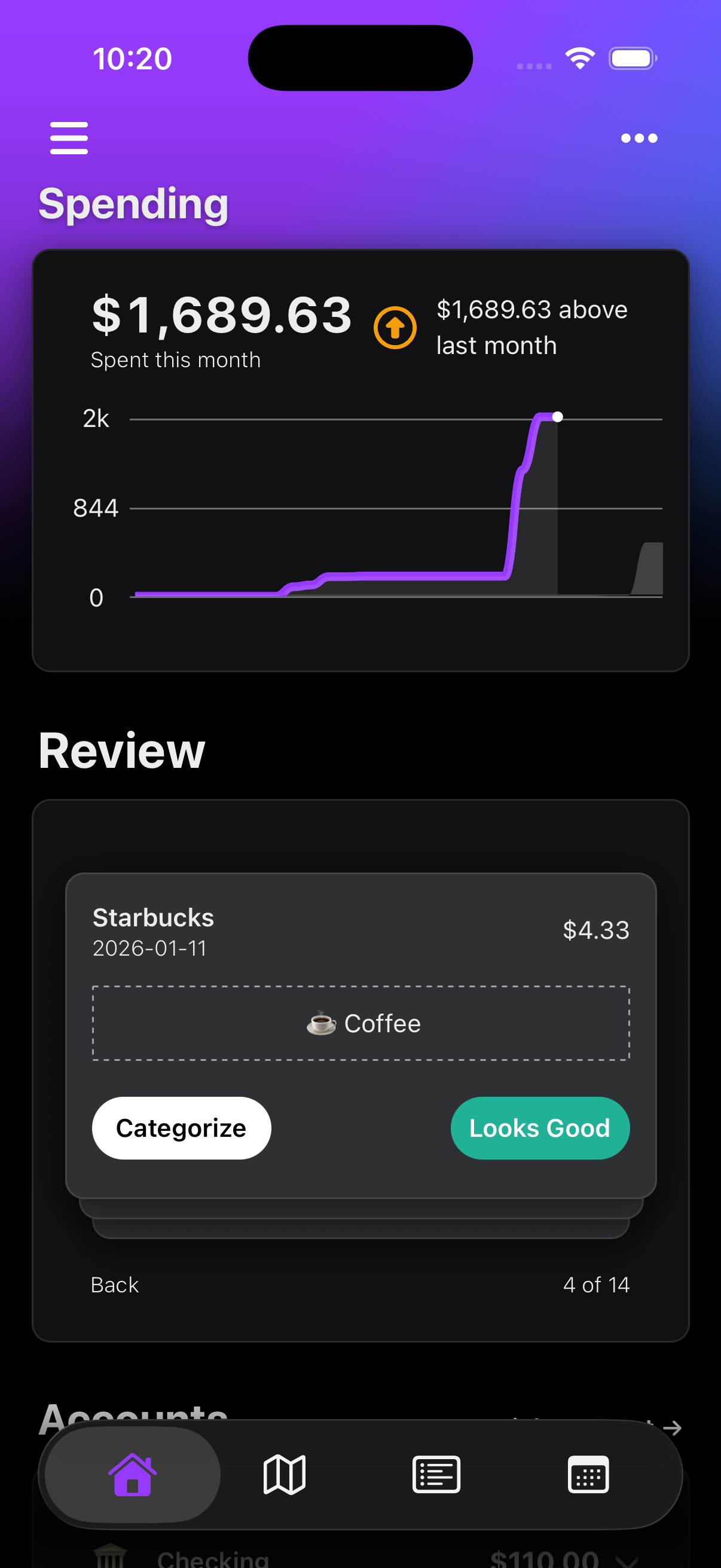The image size is (721, 1568).
Task: Tap the Starbucks transaction title
Action: (152, 917)
